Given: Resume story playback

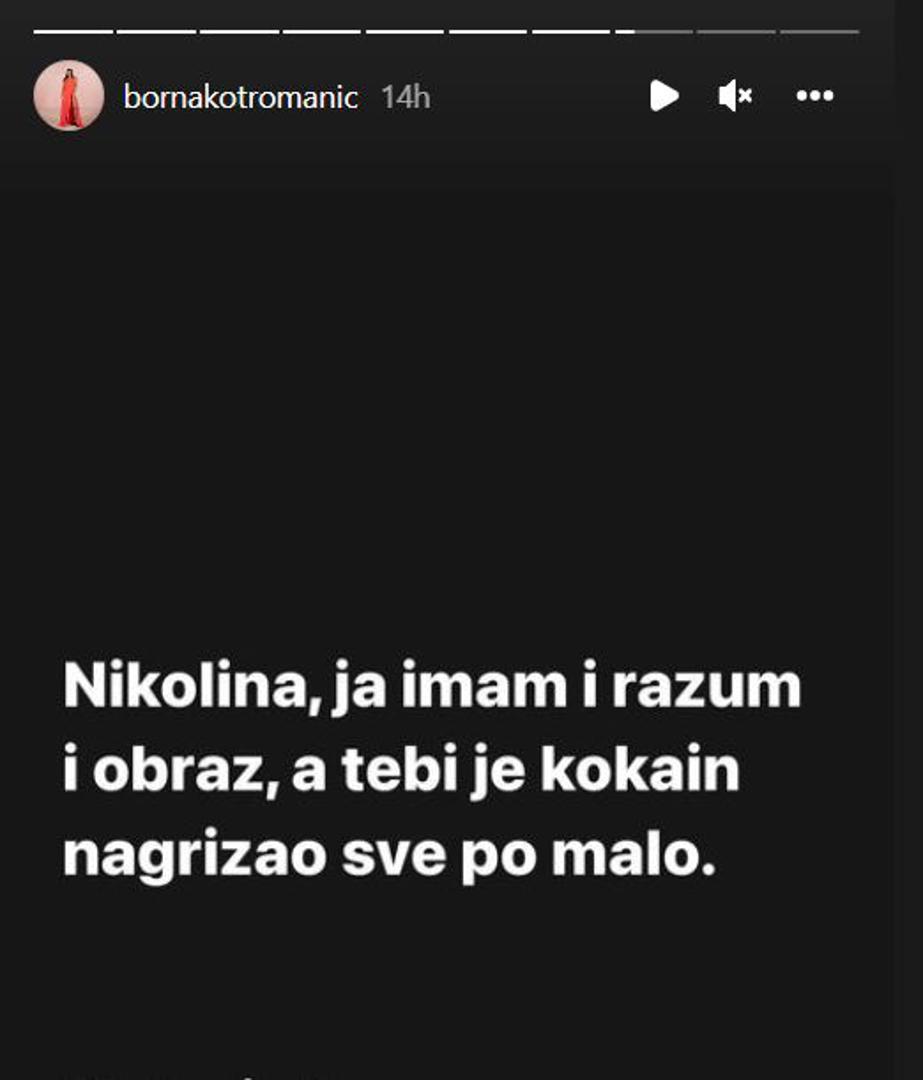Looking at the screenshot, I should tap(663, 96).
